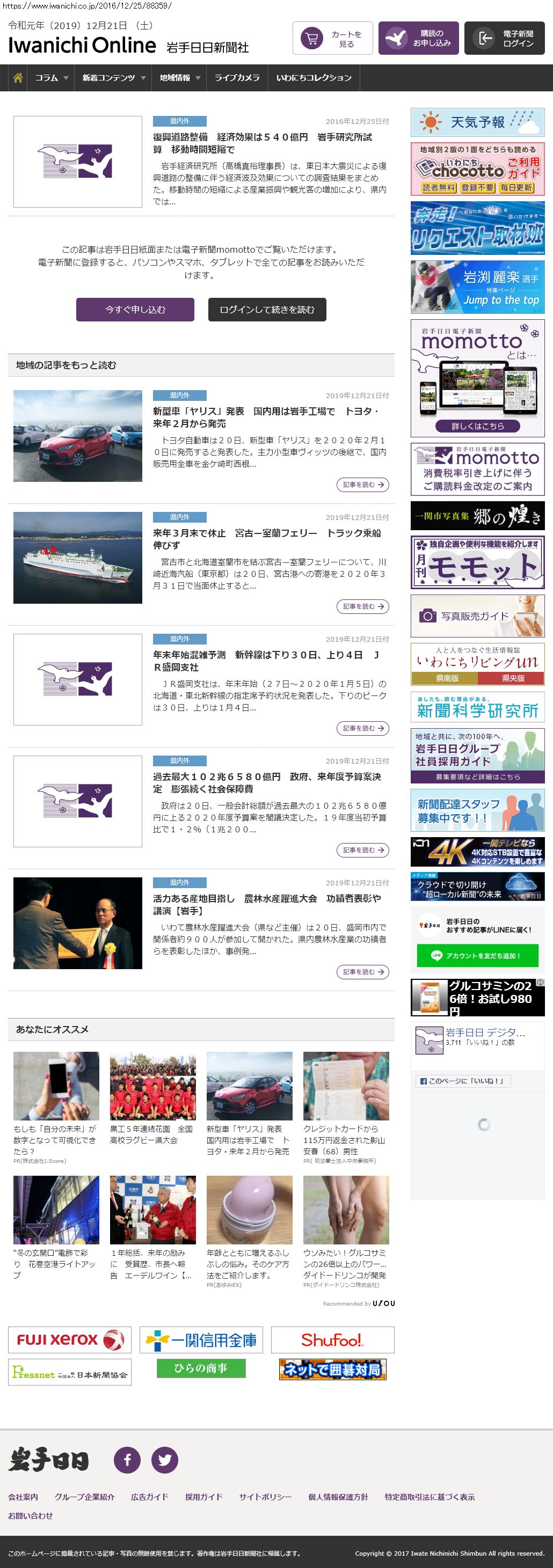Open the 天気予報 banner
553x1568 pixels.
(477, 122)
